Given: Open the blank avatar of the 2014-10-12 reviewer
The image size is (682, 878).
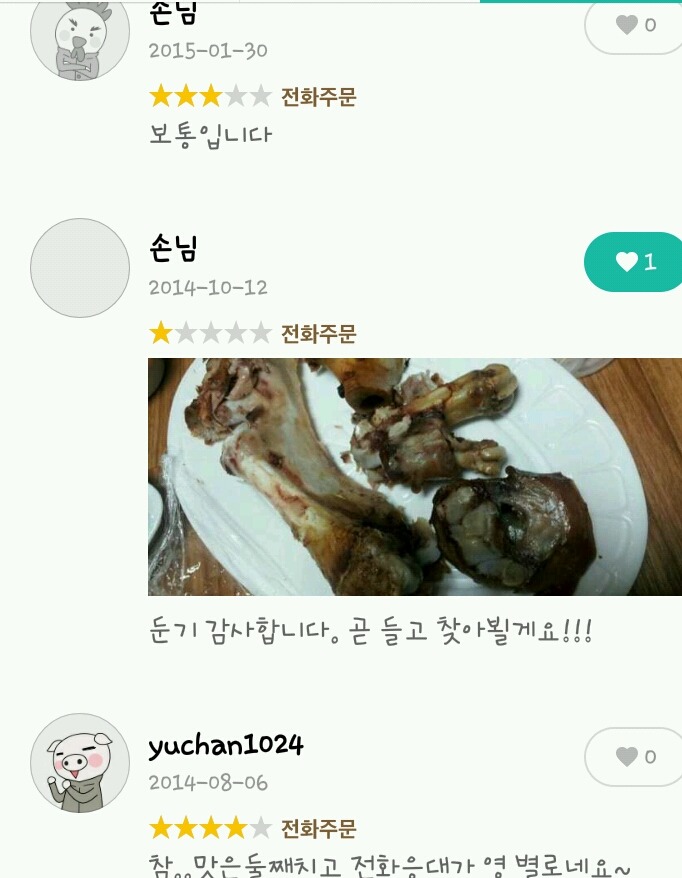Looking at the screenshot, I should [80, 268].
